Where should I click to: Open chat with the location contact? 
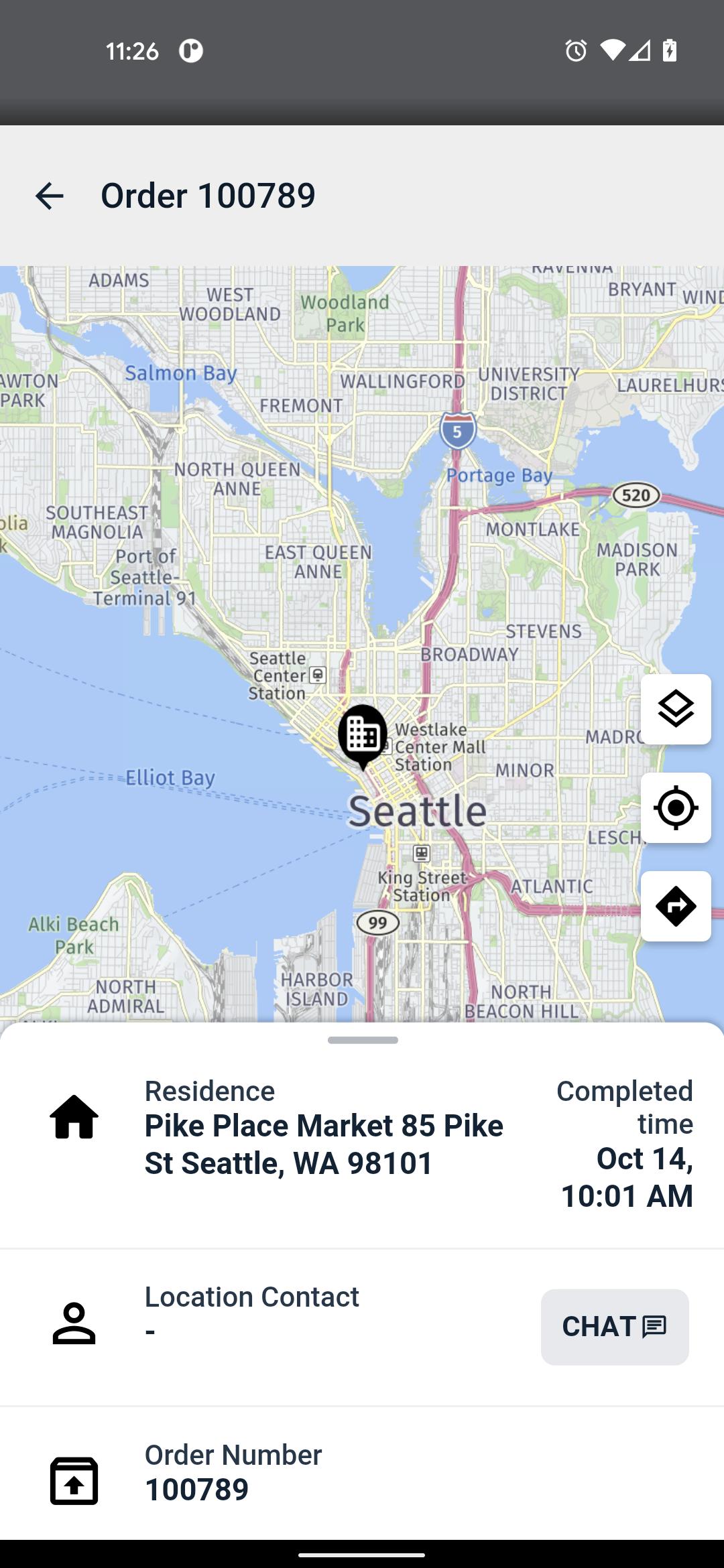(x=614, y=1327)
